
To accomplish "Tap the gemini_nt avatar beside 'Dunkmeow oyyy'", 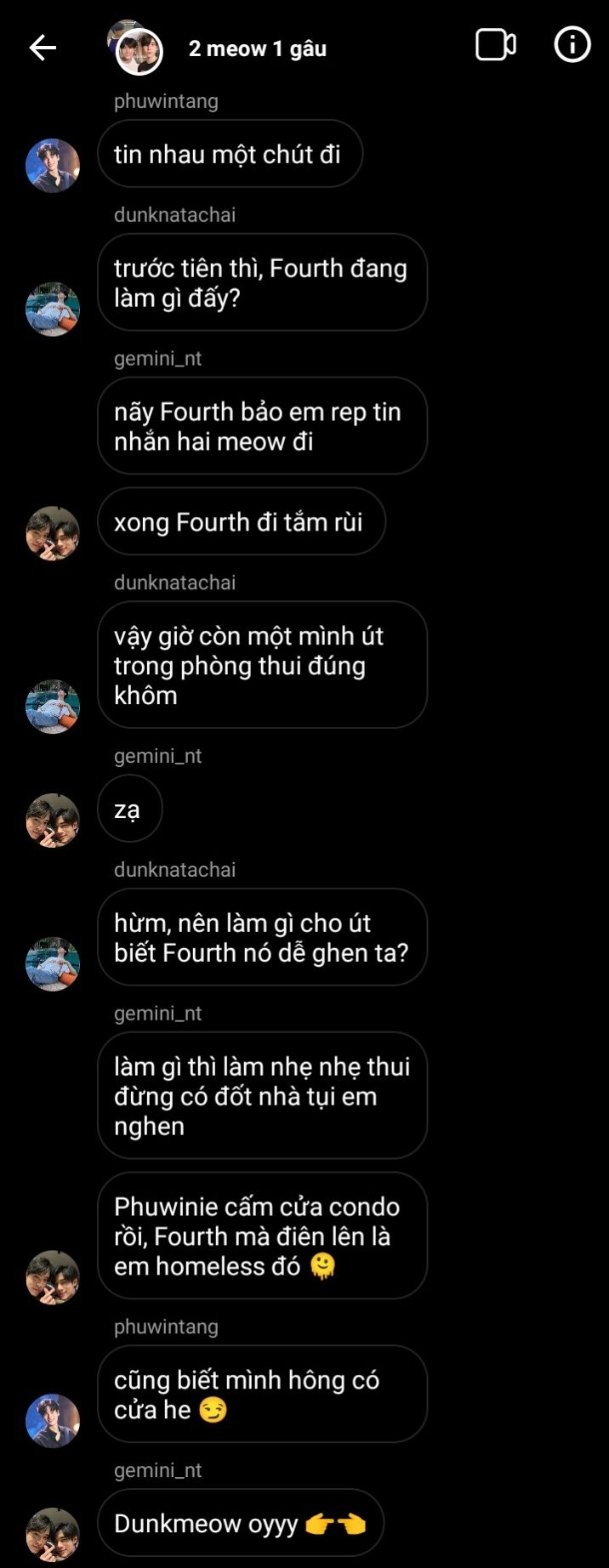I will 53,1534.
